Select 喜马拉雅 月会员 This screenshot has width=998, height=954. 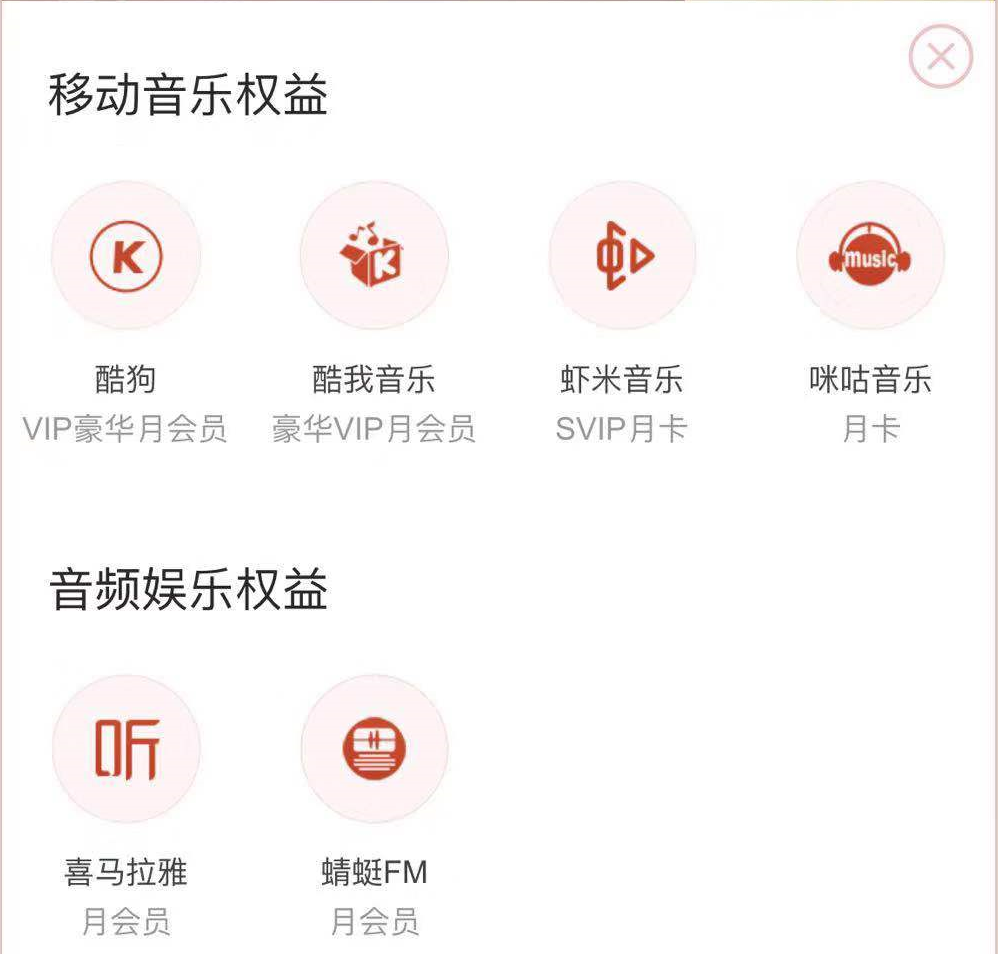(x=126, y=749)
